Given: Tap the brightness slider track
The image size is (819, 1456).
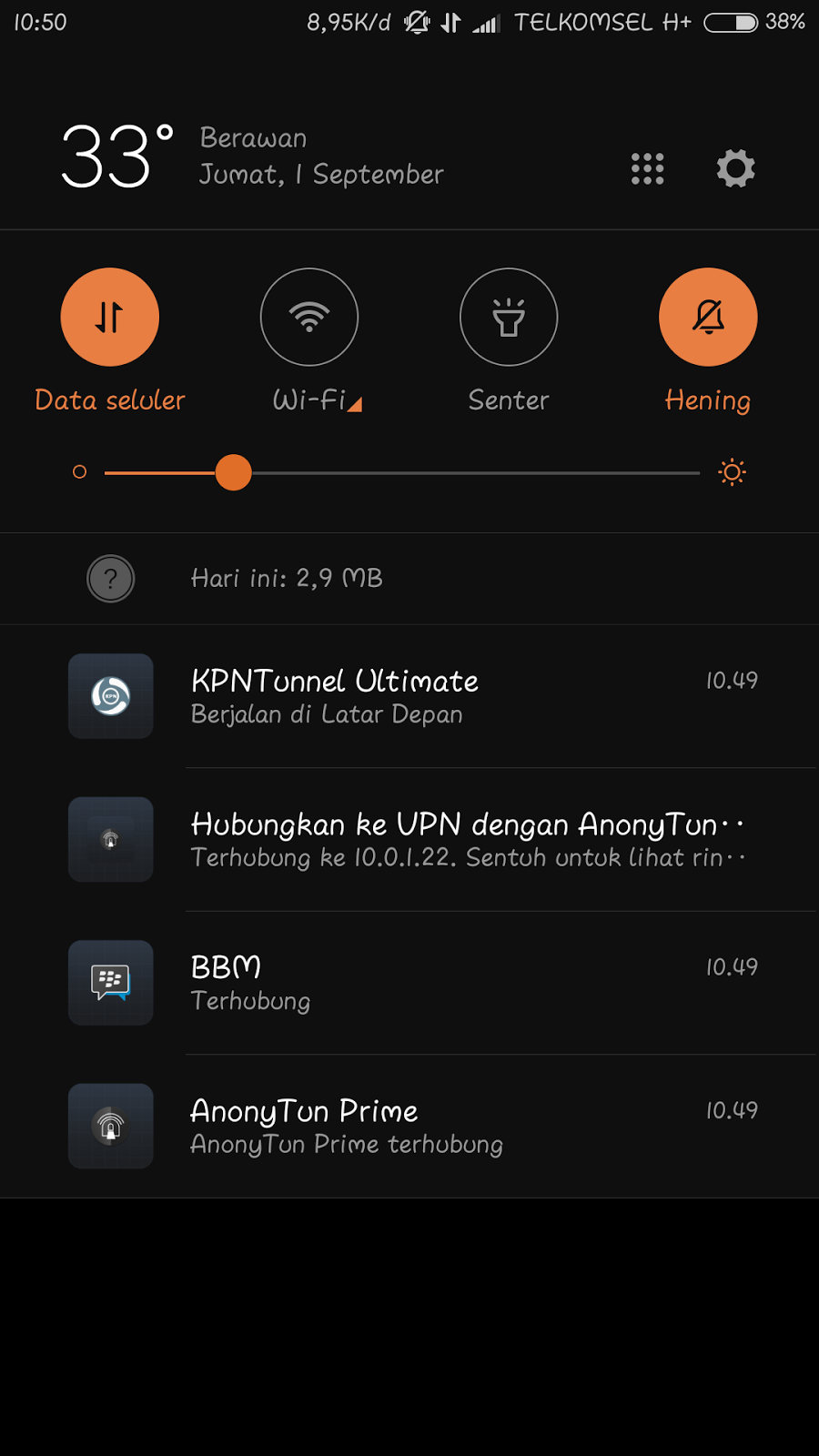Looking at the screenshot, I should coord(402,472).
